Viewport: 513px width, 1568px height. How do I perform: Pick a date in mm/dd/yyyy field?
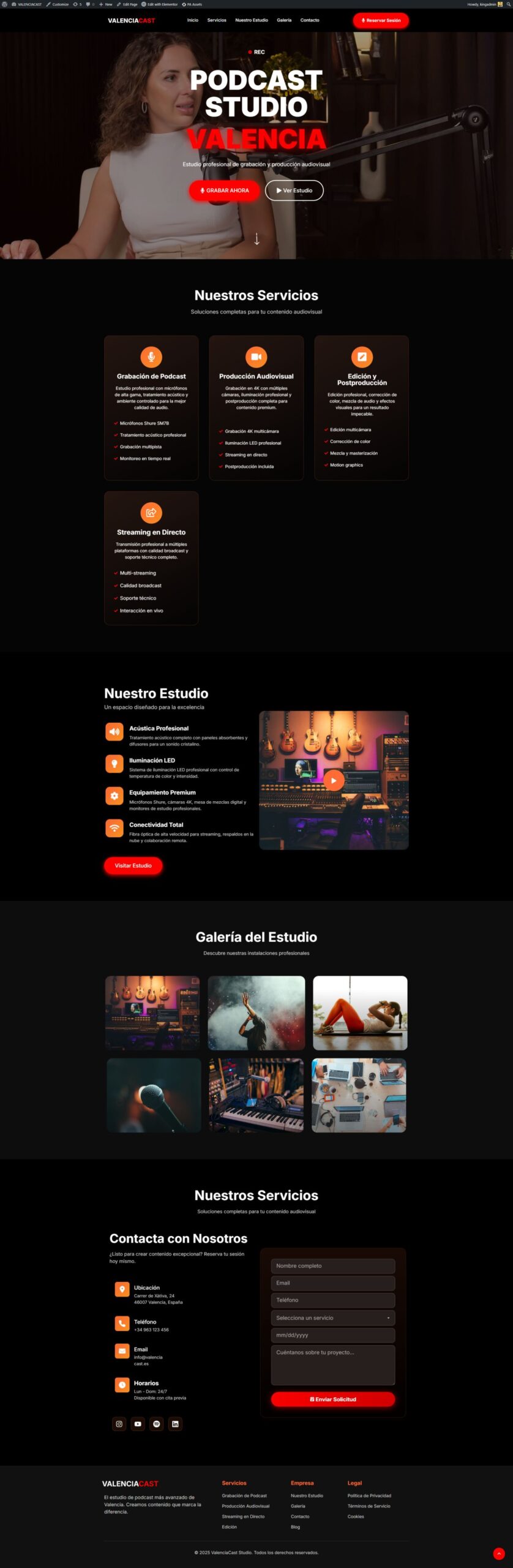click(332, 1335)
